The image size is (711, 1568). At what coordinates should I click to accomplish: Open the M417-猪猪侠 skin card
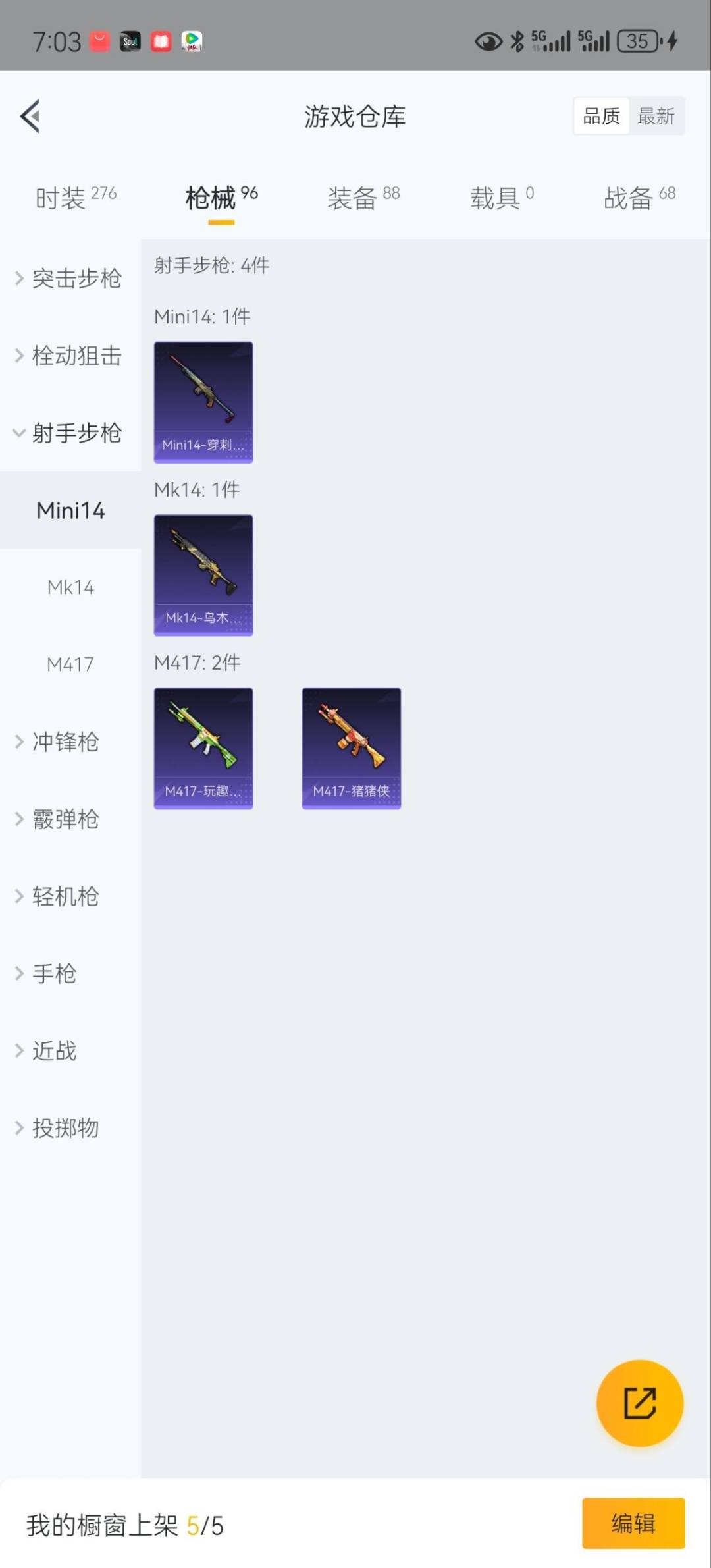pyautogui.click(x=352, y=748)
